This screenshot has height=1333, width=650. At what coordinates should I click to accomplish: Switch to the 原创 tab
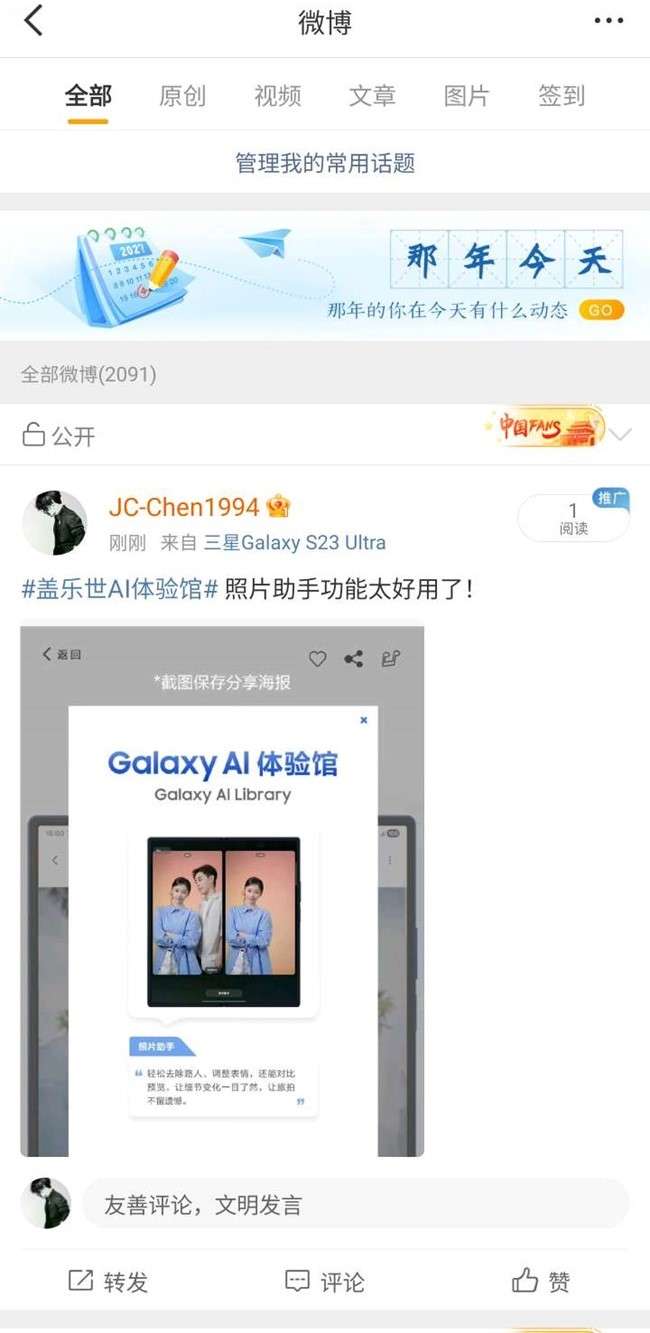tap(182, 96)
